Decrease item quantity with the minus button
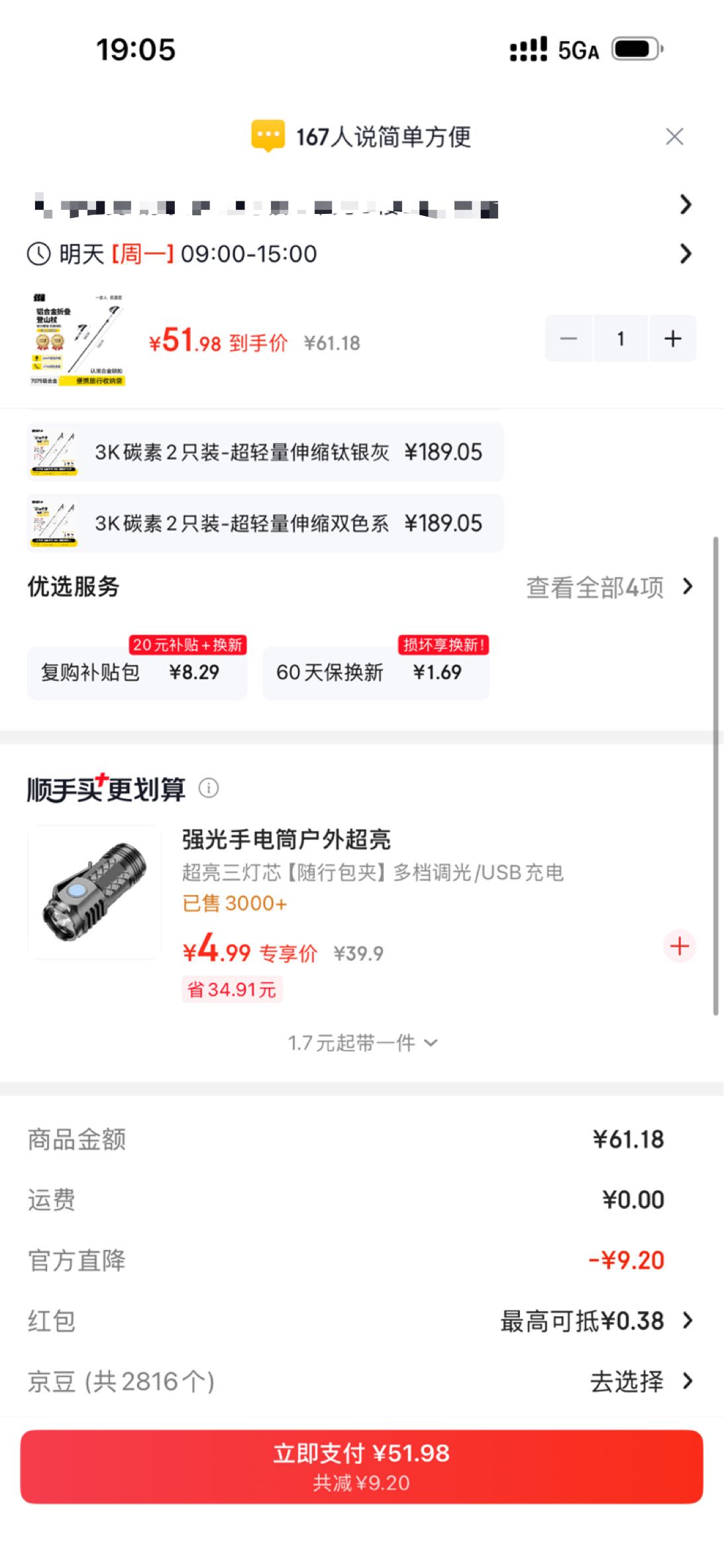Image resolution: width=724 pixels, height=1568 pixels. [x=568, y=339]
